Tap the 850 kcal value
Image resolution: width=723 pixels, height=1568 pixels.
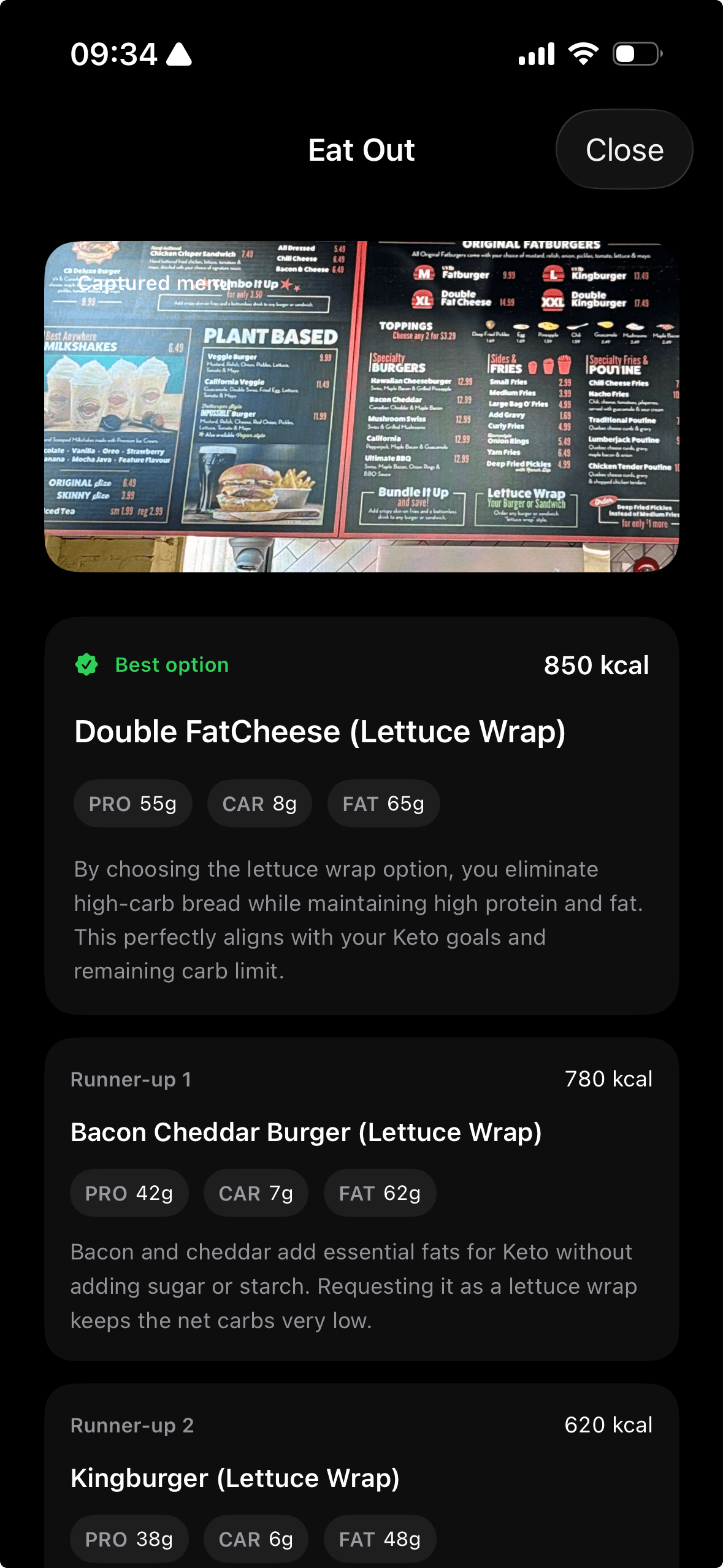tap(596, 665)
